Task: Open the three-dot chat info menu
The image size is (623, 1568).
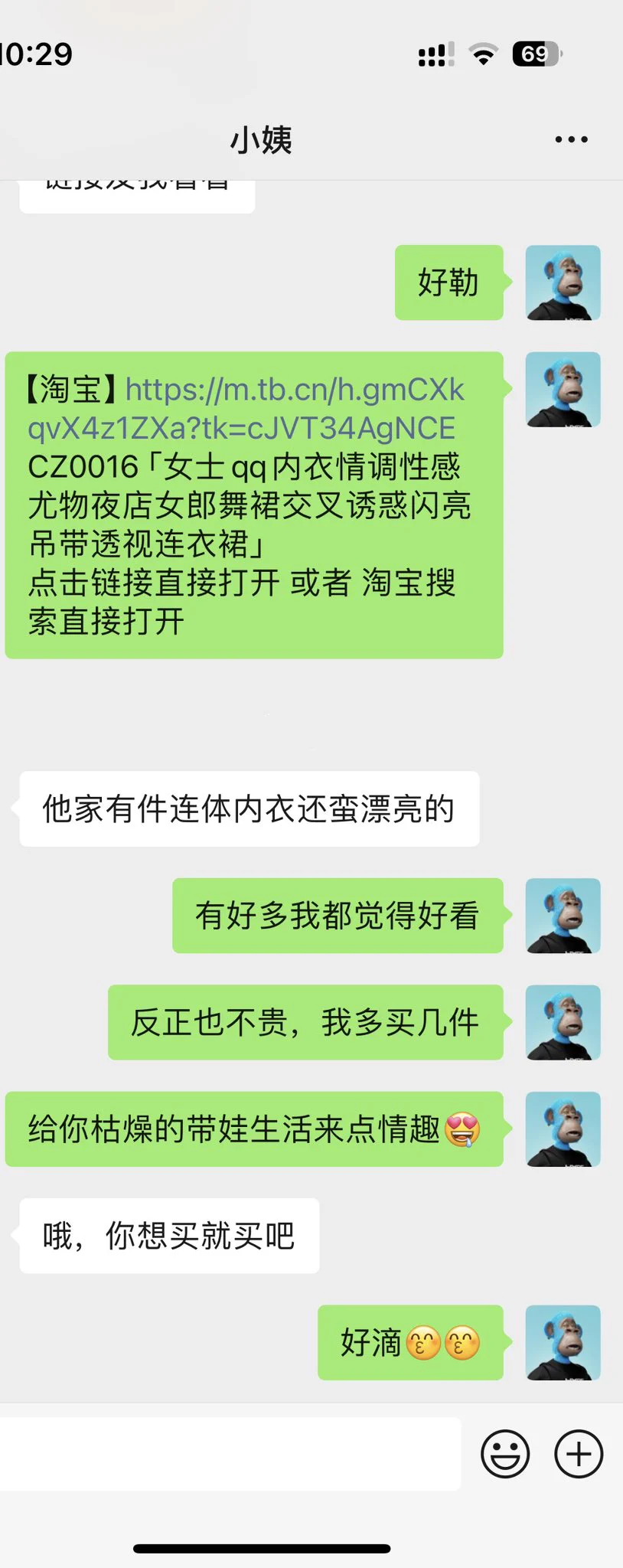Action: [571, 139]
